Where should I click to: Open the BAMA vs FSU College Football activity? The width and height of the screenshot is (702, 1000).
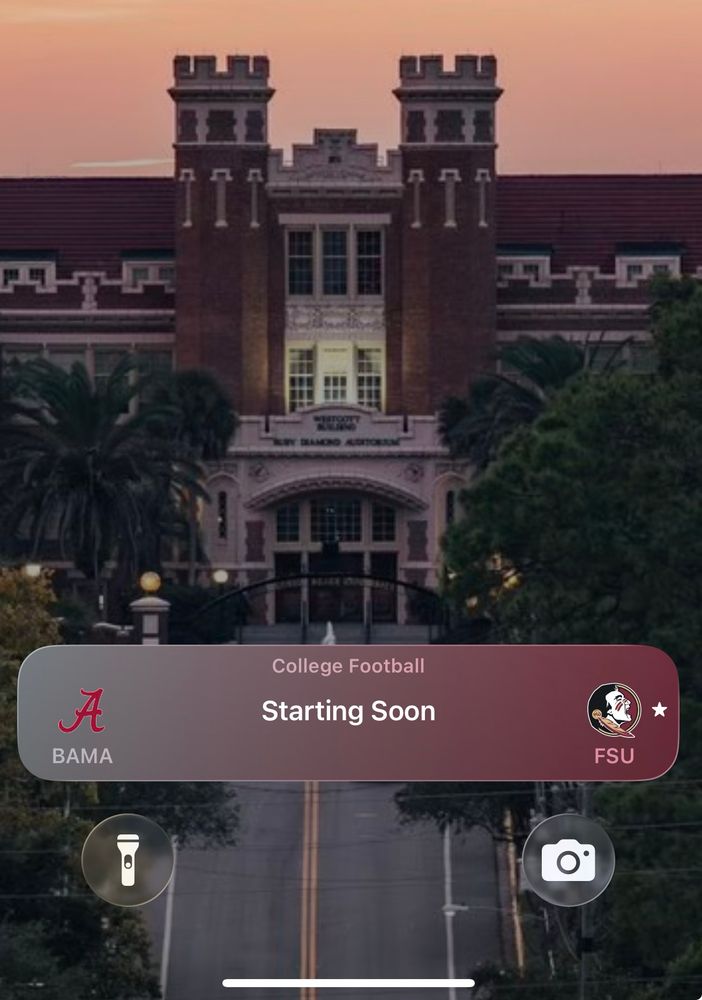348,712
